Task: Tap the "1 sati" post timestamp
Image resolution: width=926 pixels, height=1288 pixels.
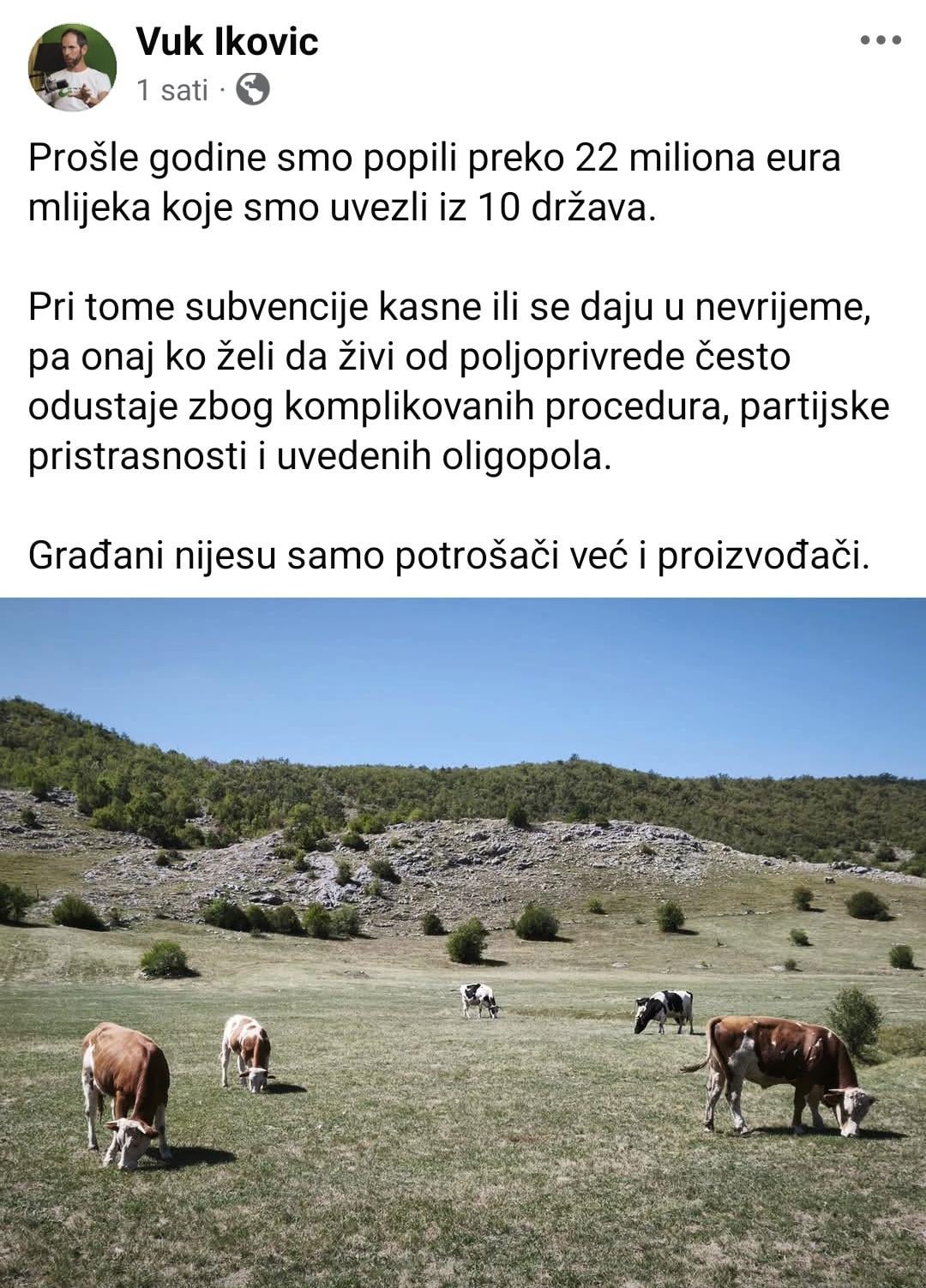Action: tap(172, 89)
